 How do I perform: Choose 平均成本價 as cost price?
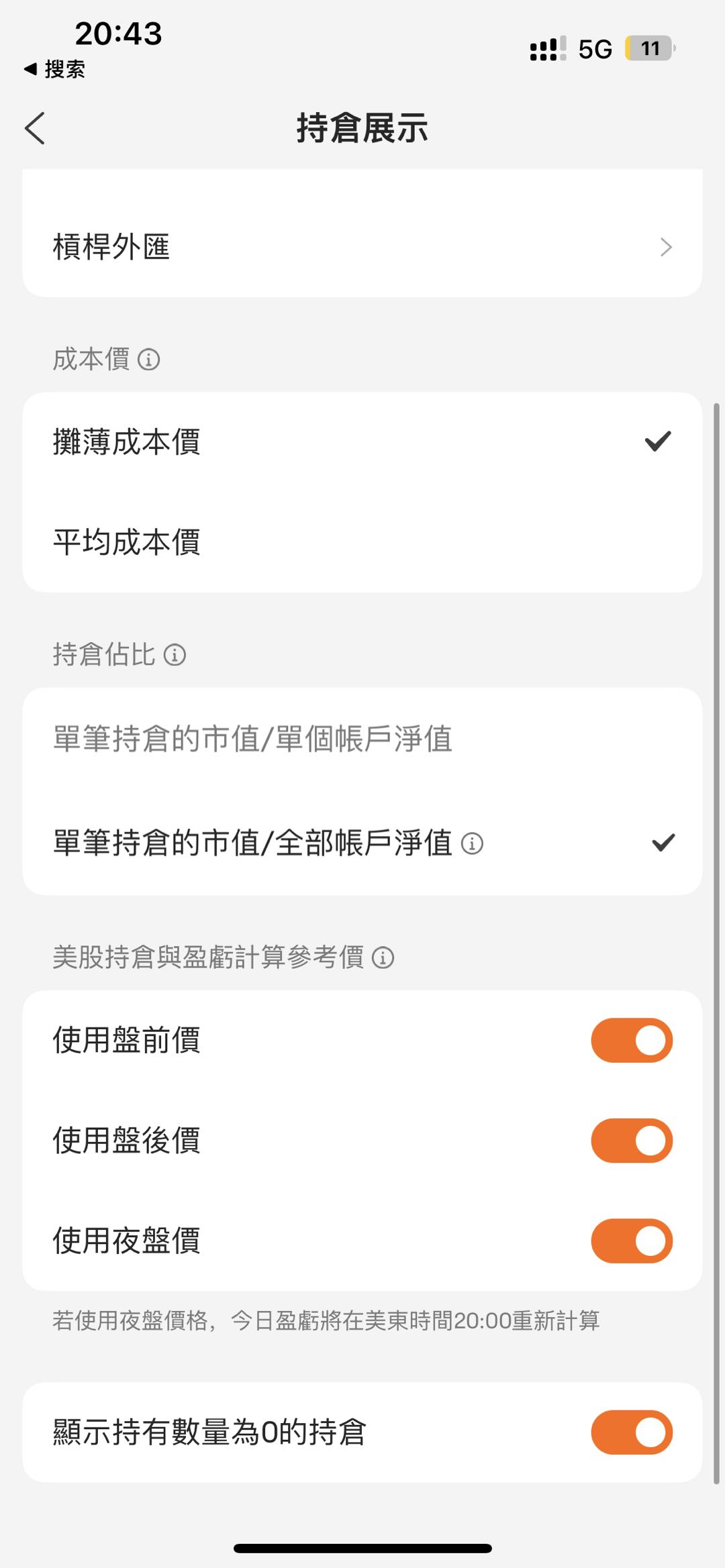[x=362, y=542]
